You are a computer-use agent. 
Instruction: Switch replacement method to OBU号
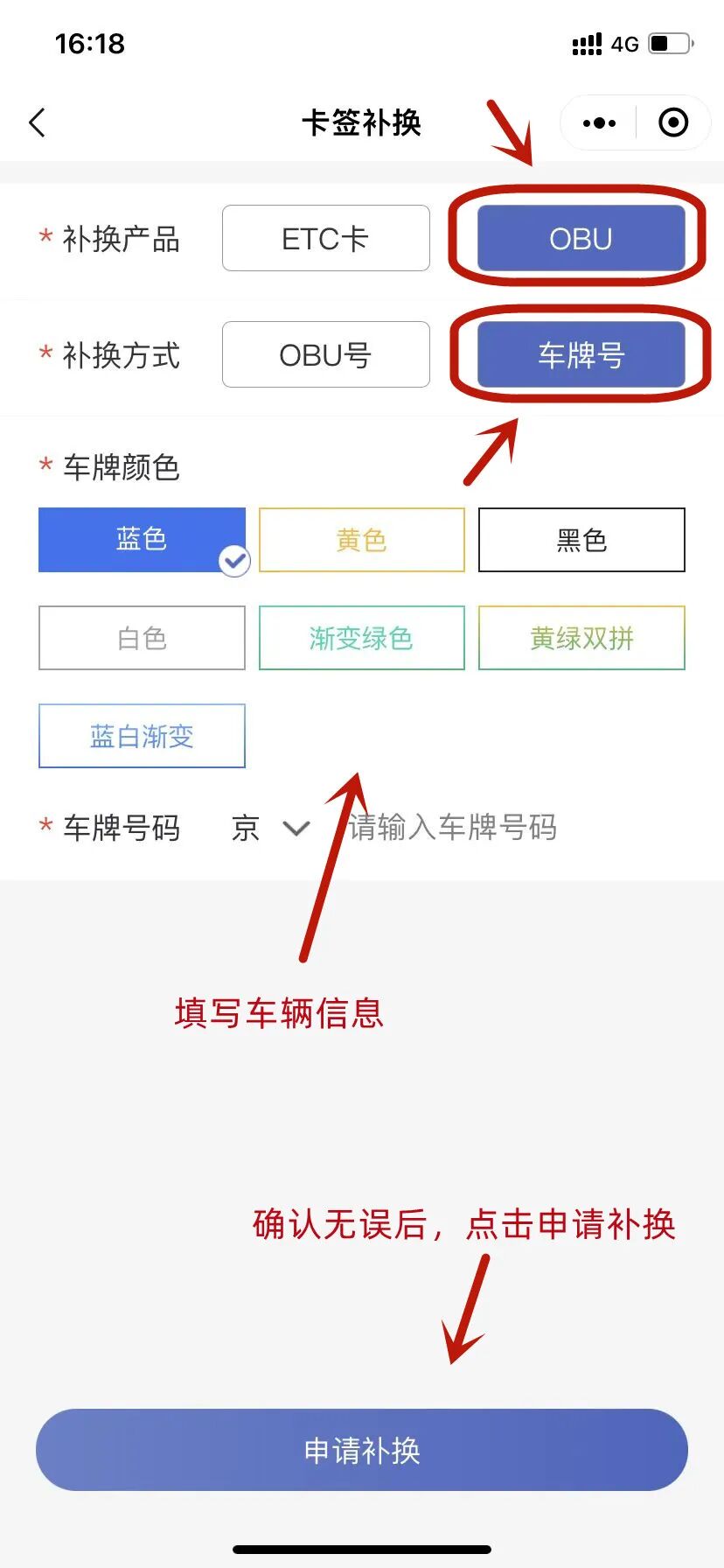pyautogui.click(x=325, y=354)
